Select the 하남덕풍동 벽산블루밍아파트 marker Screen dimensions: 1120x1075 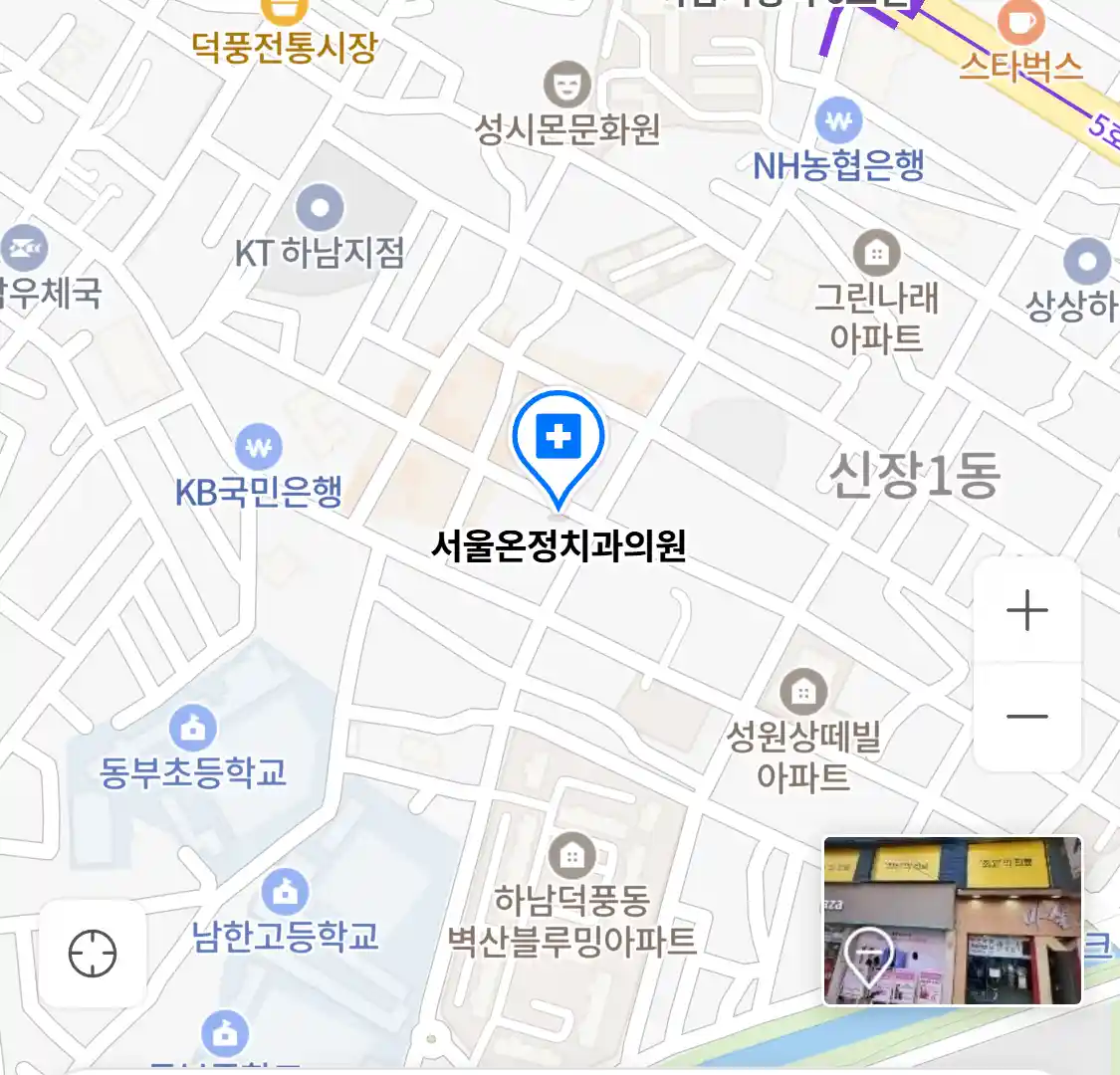pyautogui.click(x=571, y=856)
